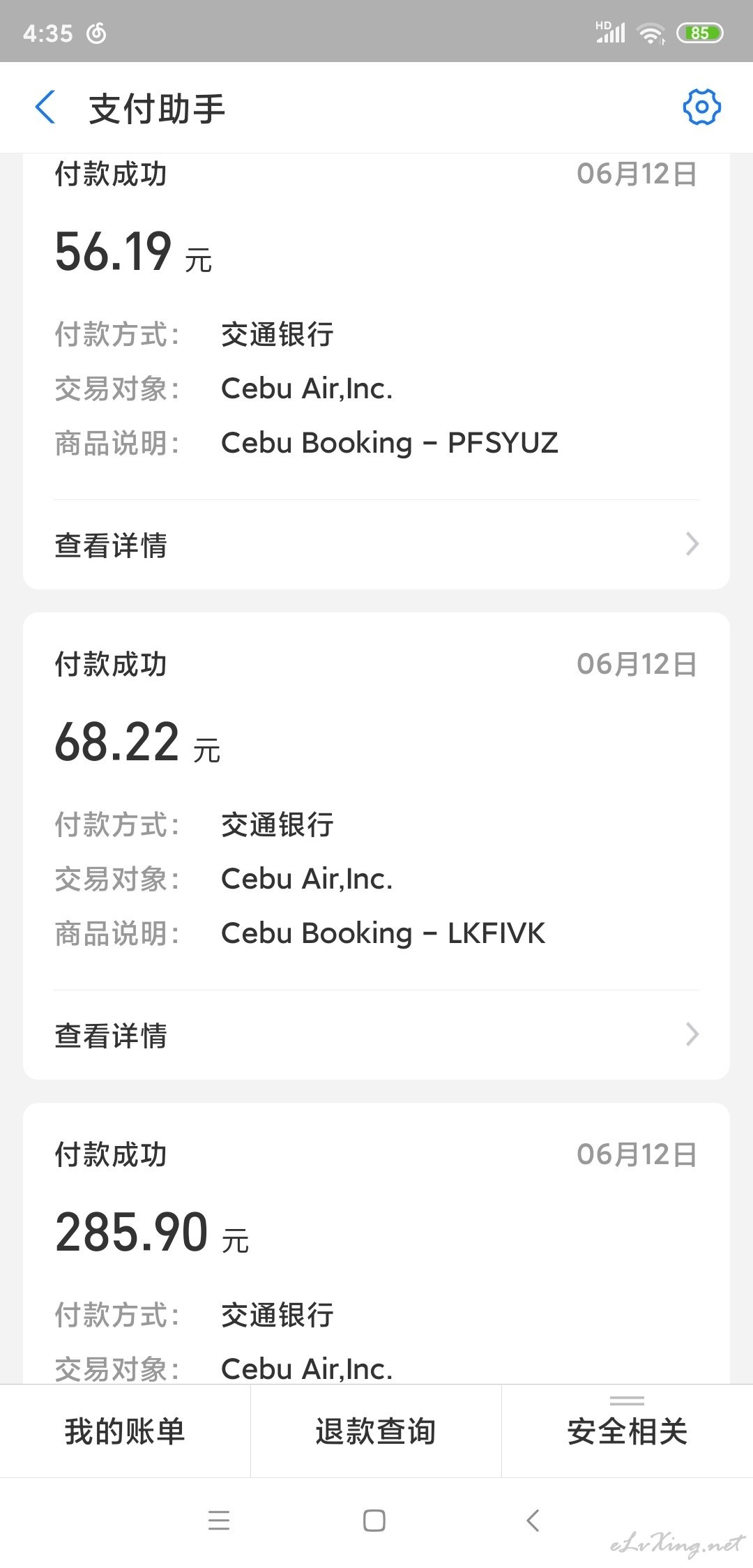753x1568 pixels.
Task: Open system recent apps menu
Action: pyautogui.click(x=219, y=1521)
